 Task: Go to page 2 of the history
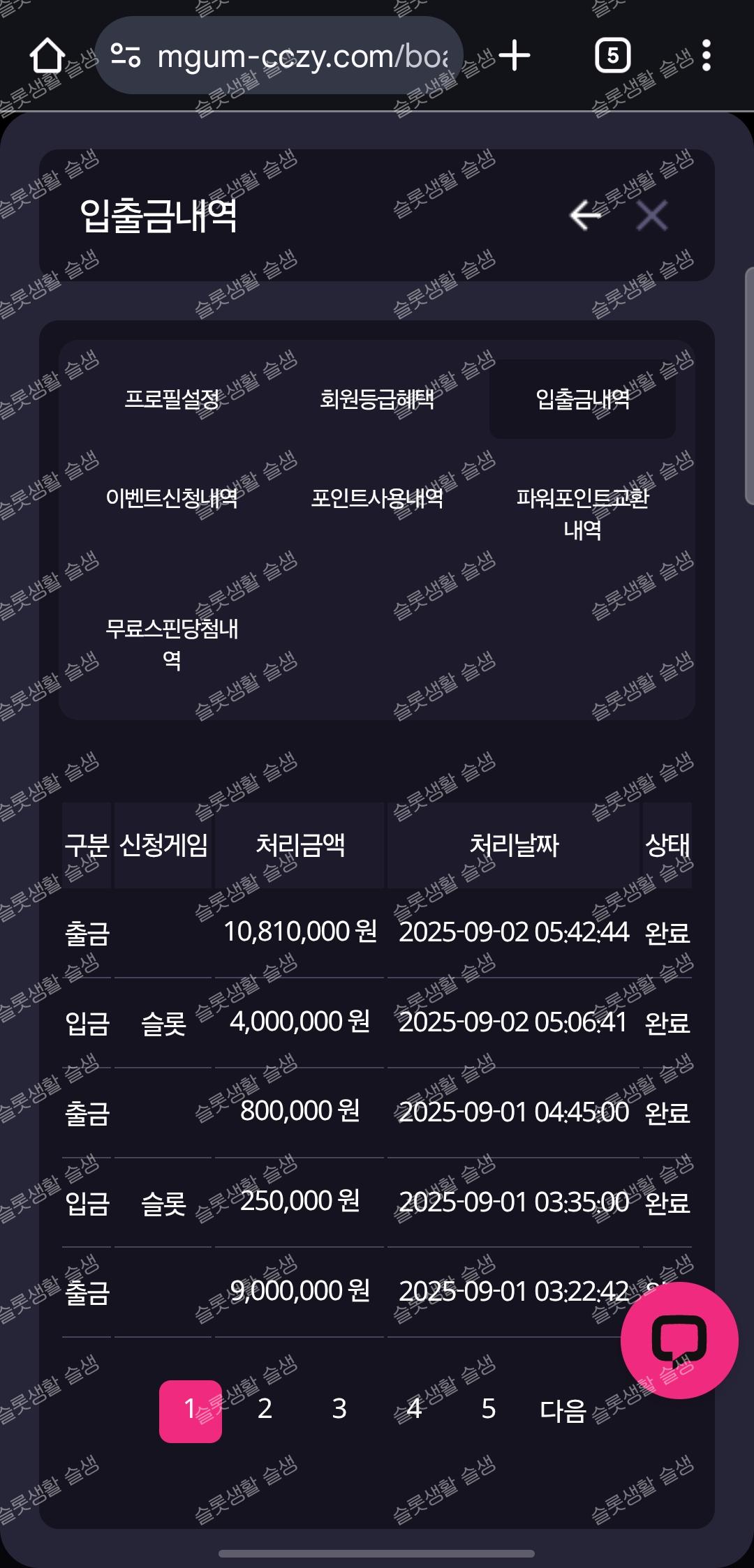[x=265, y=1409]
